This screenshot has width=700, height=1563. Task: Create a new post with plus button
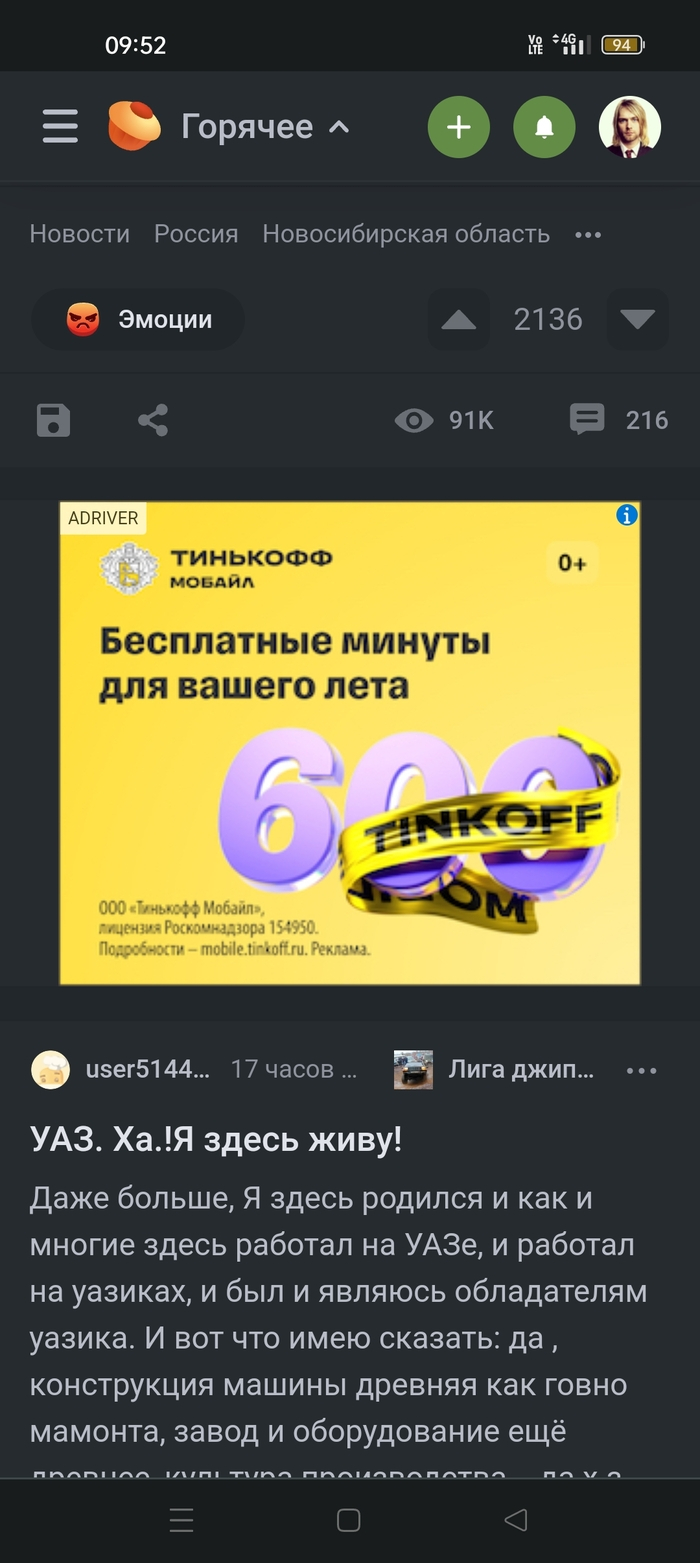(458, 127)
